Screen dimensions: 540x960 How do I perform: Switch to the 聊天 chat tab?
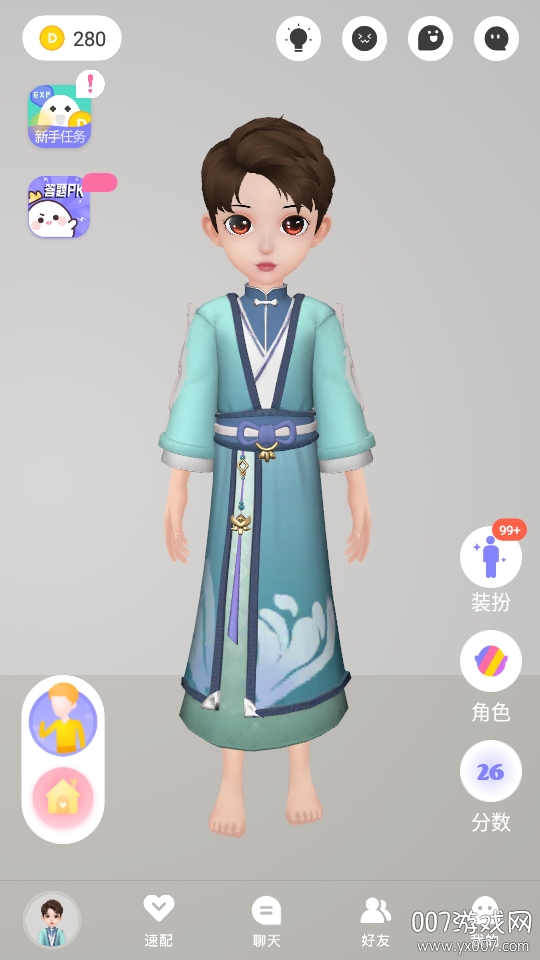(x=266, y=921)
